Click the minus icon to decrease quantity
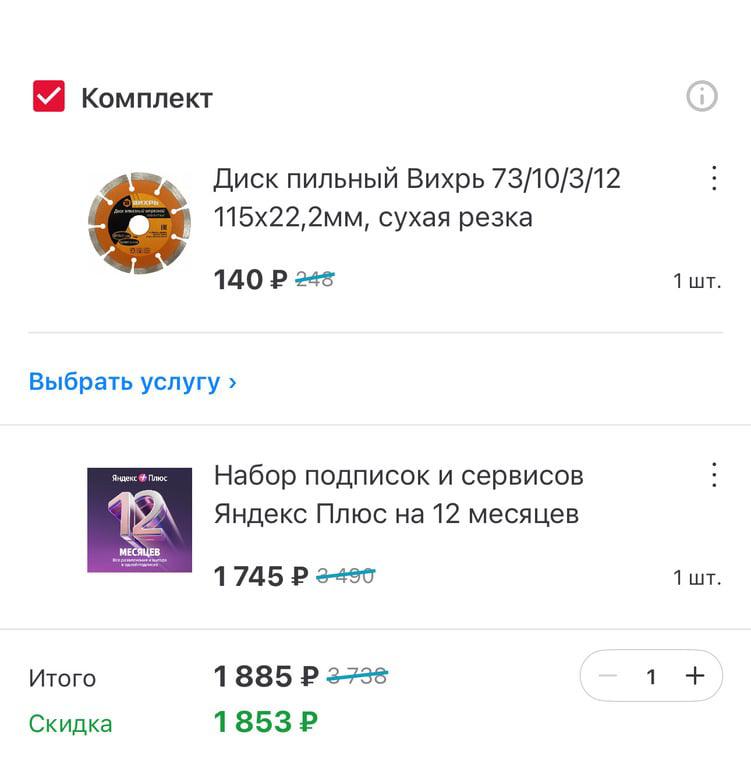 (x=608, y=675)
